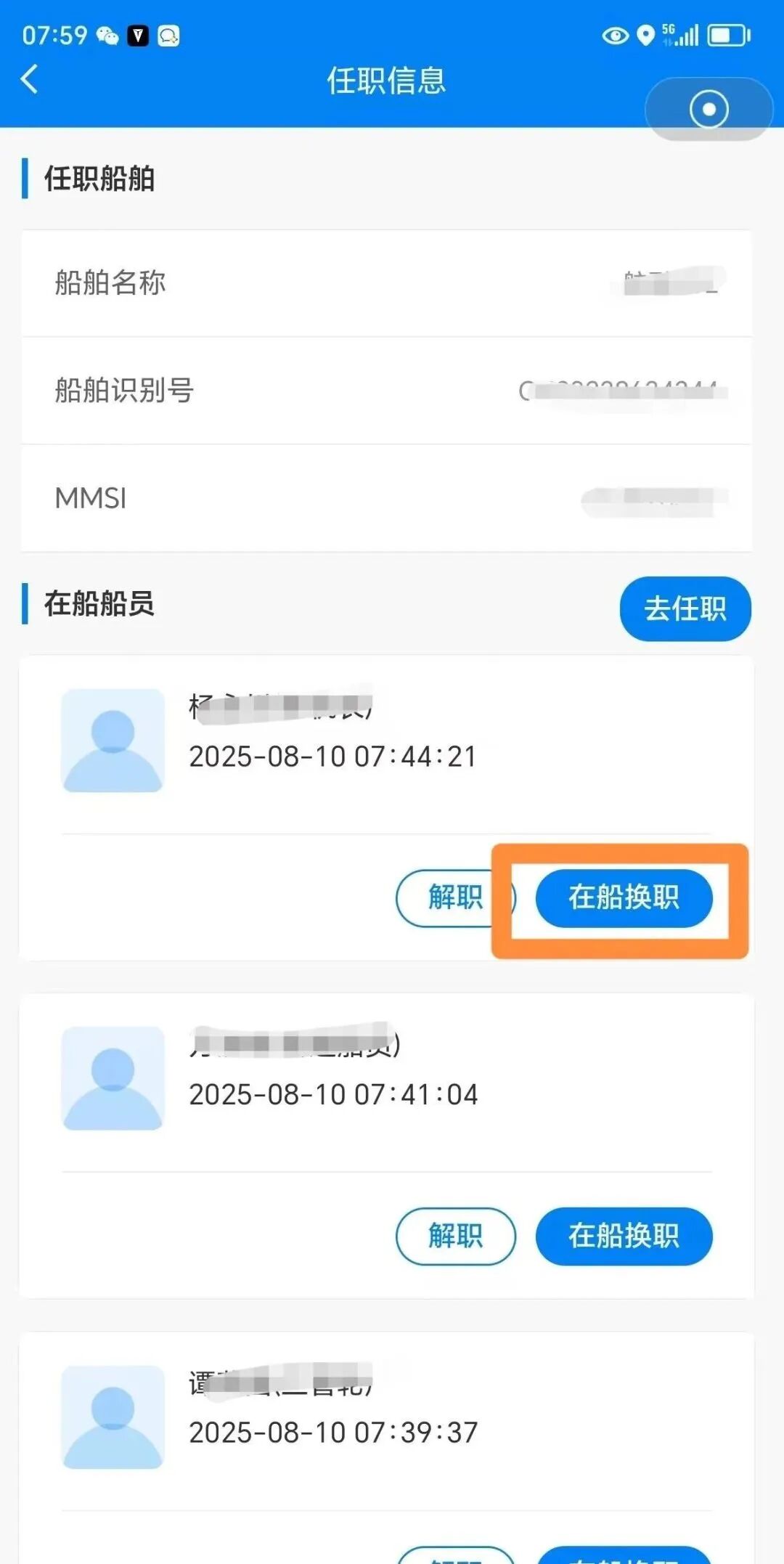
Task: Tap the mini-program capsule circle button
Action: tap(709, 109)
